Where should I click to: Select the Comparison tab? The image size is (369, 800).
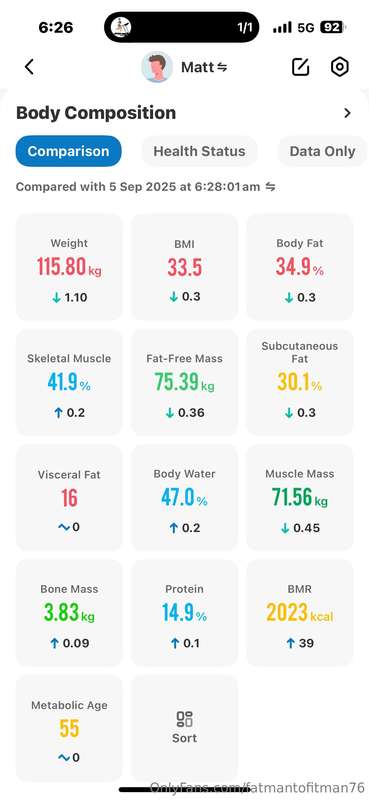click(68, 151)
